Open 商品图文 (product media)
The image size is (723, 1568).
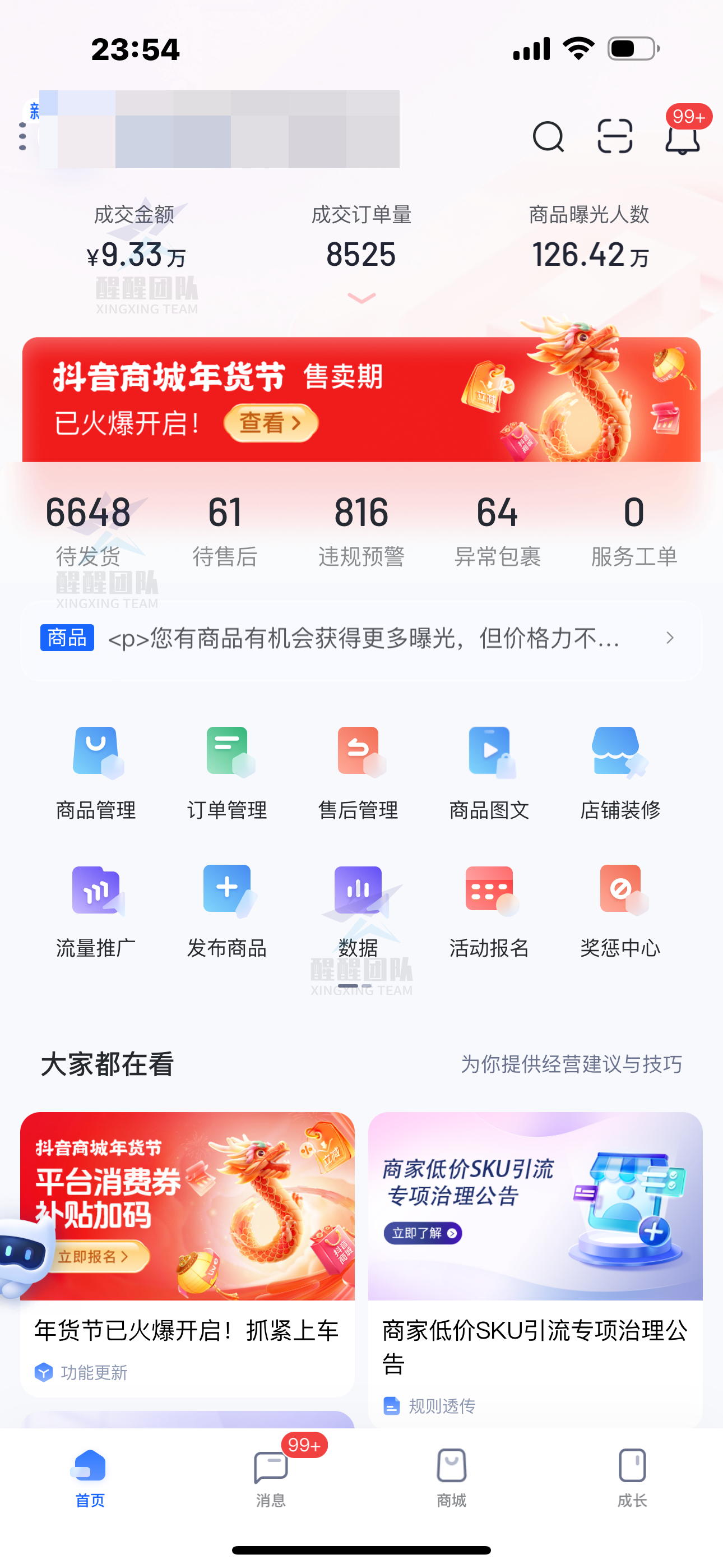click(x=489, y=769)
